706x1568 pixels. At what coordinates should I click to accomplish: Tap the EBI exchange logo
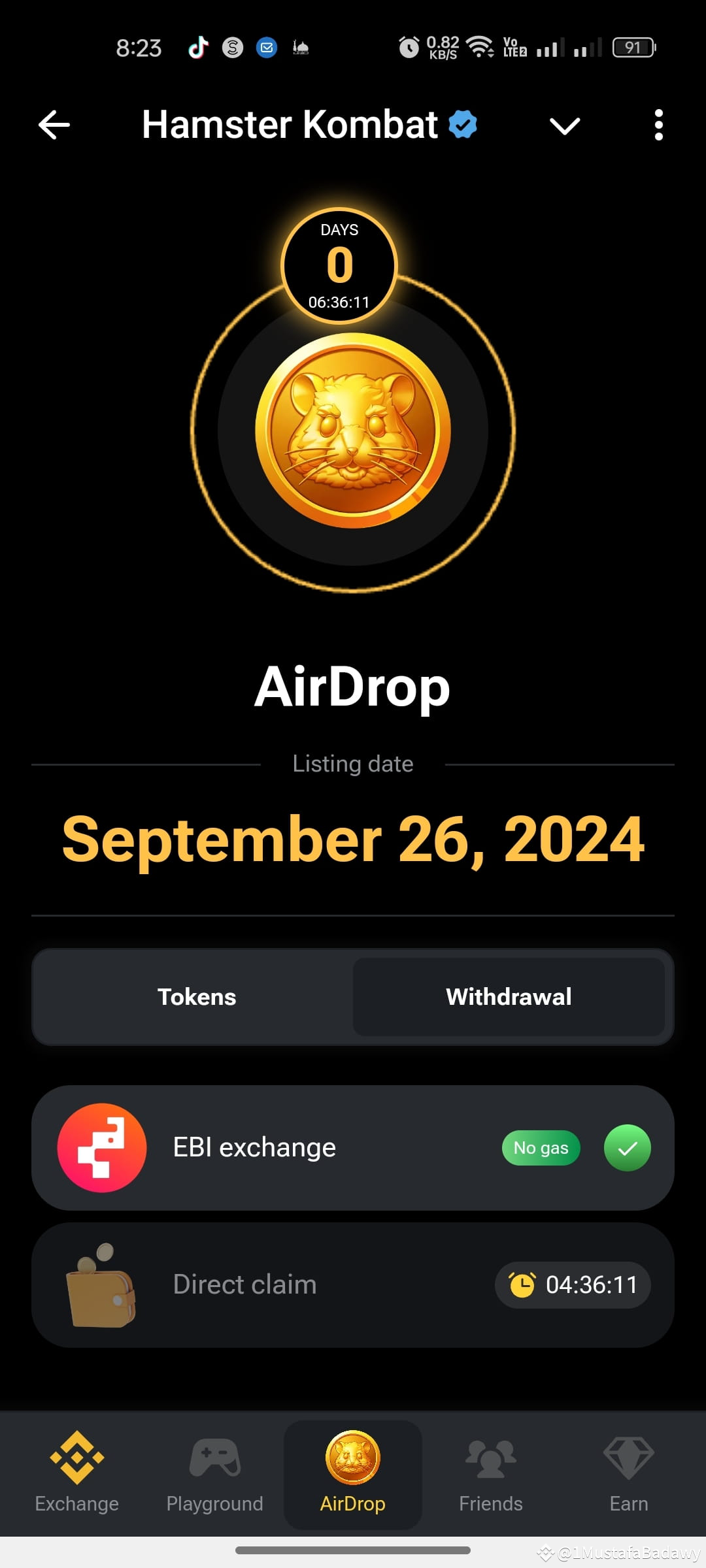point(101,1147)
